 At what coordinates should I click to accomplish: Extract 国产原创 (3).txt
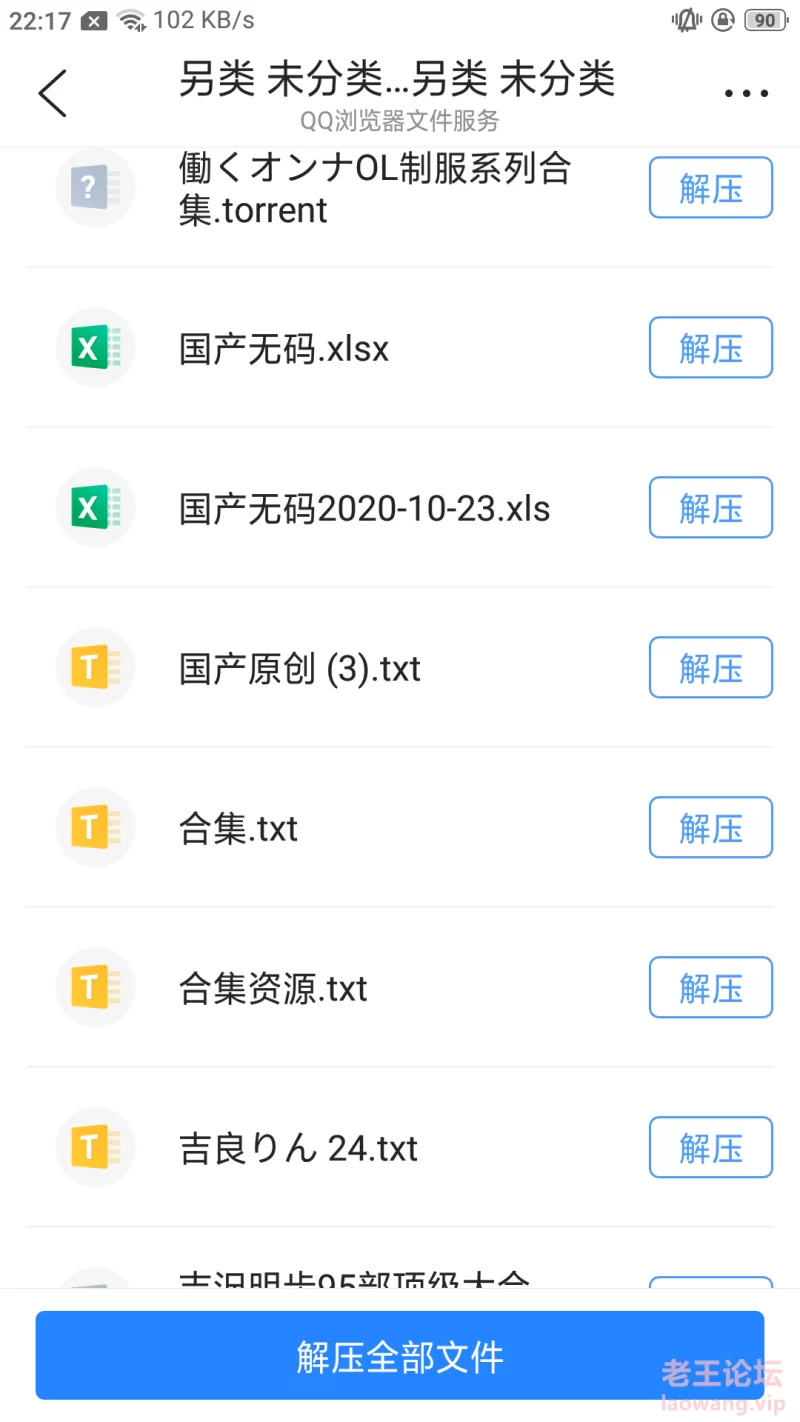pyautogui.click(x=711, y=668)
